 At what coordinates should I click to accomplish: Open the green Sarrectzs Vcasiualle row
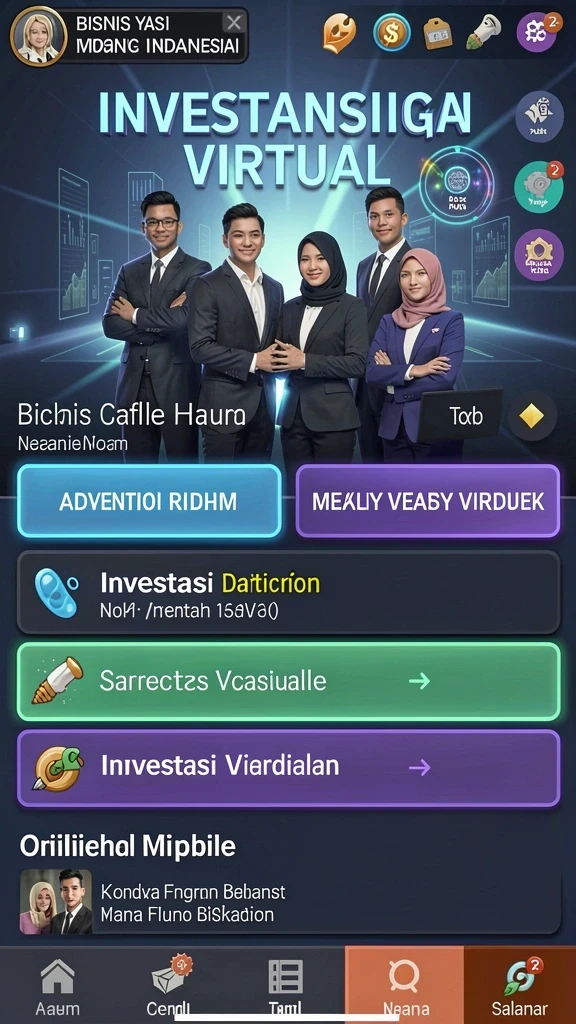[288, 681]
